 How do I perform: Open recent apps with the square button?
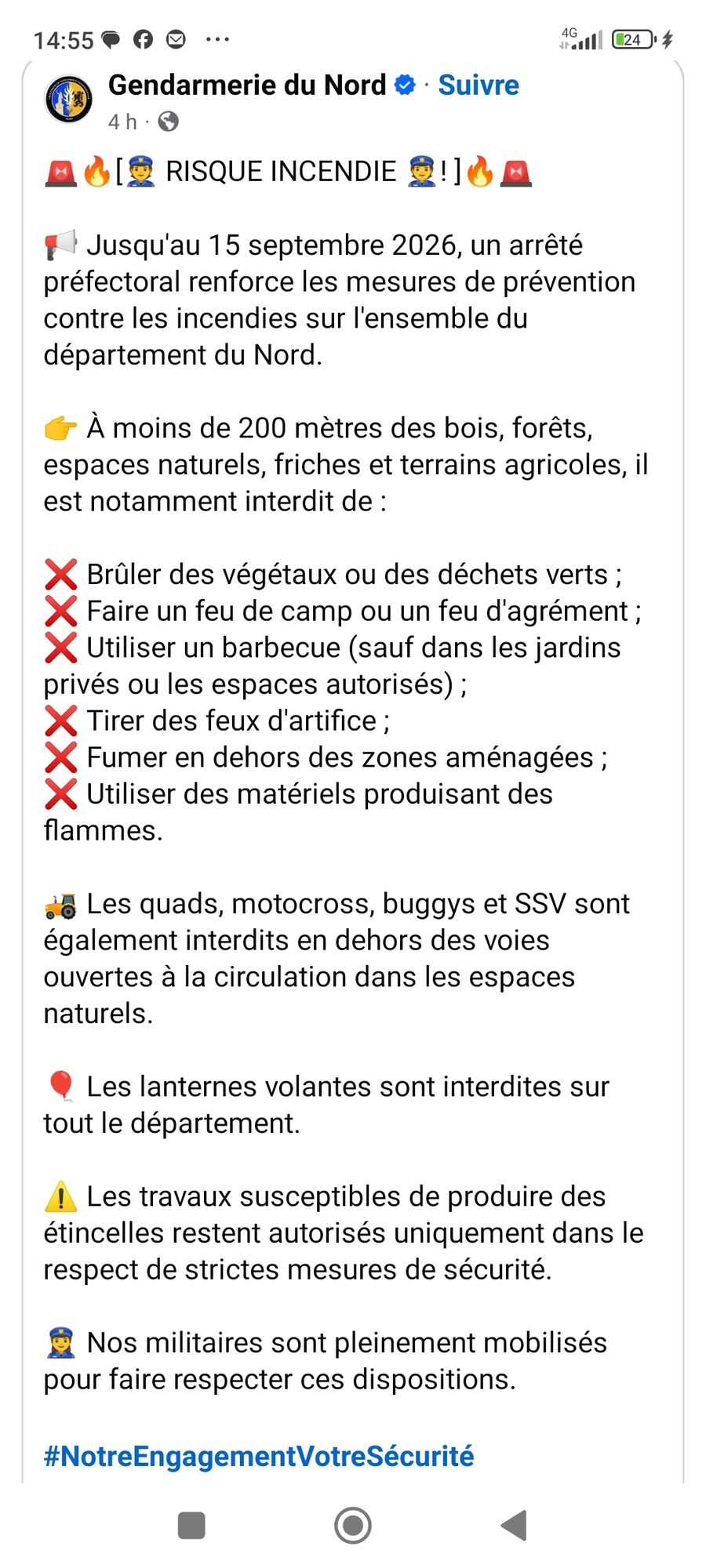coord(192,1526)
